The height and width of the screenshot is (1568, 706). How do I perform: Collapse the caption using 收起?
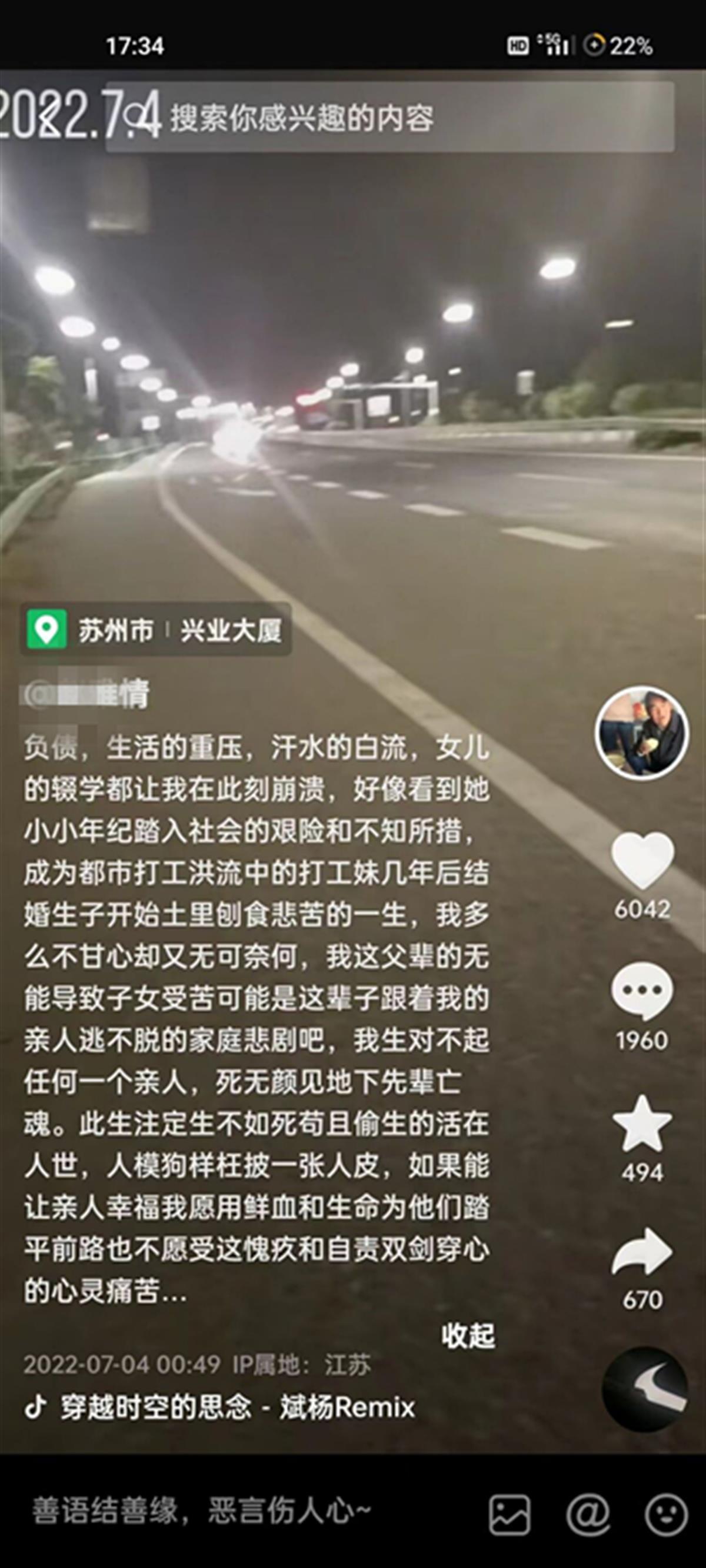point(468,1336)
